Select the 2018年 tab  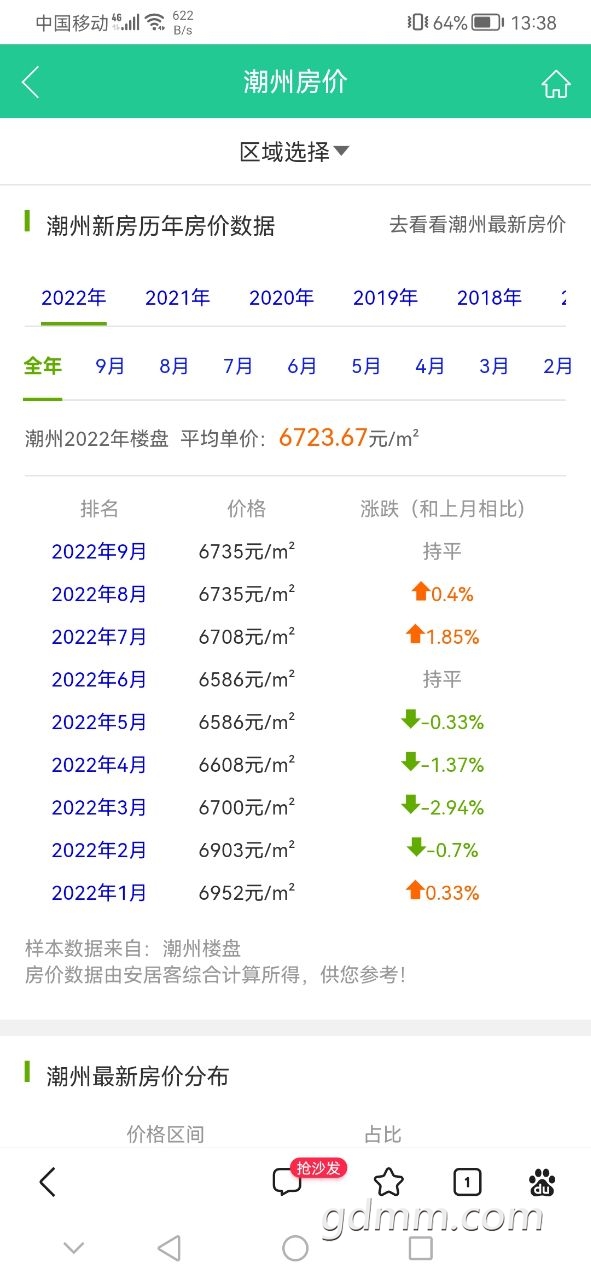(490, 297)
